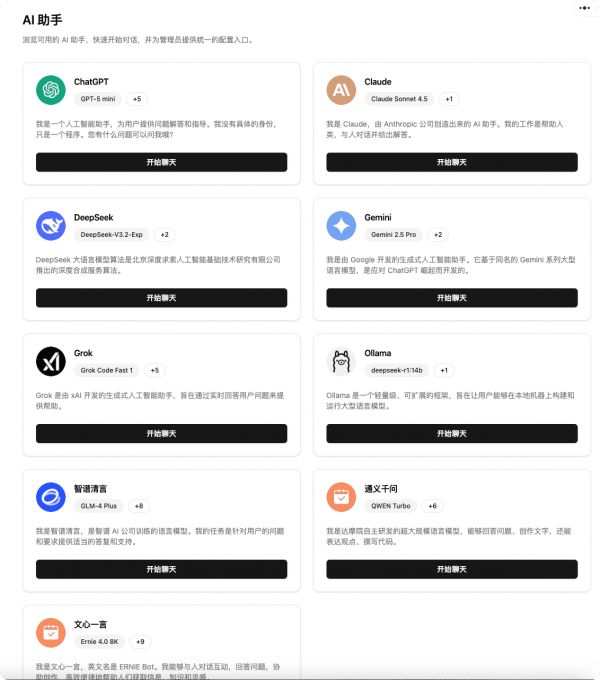Start chatting with Ollama
Viewport: 600px width, 680px height.
[451, 433]
